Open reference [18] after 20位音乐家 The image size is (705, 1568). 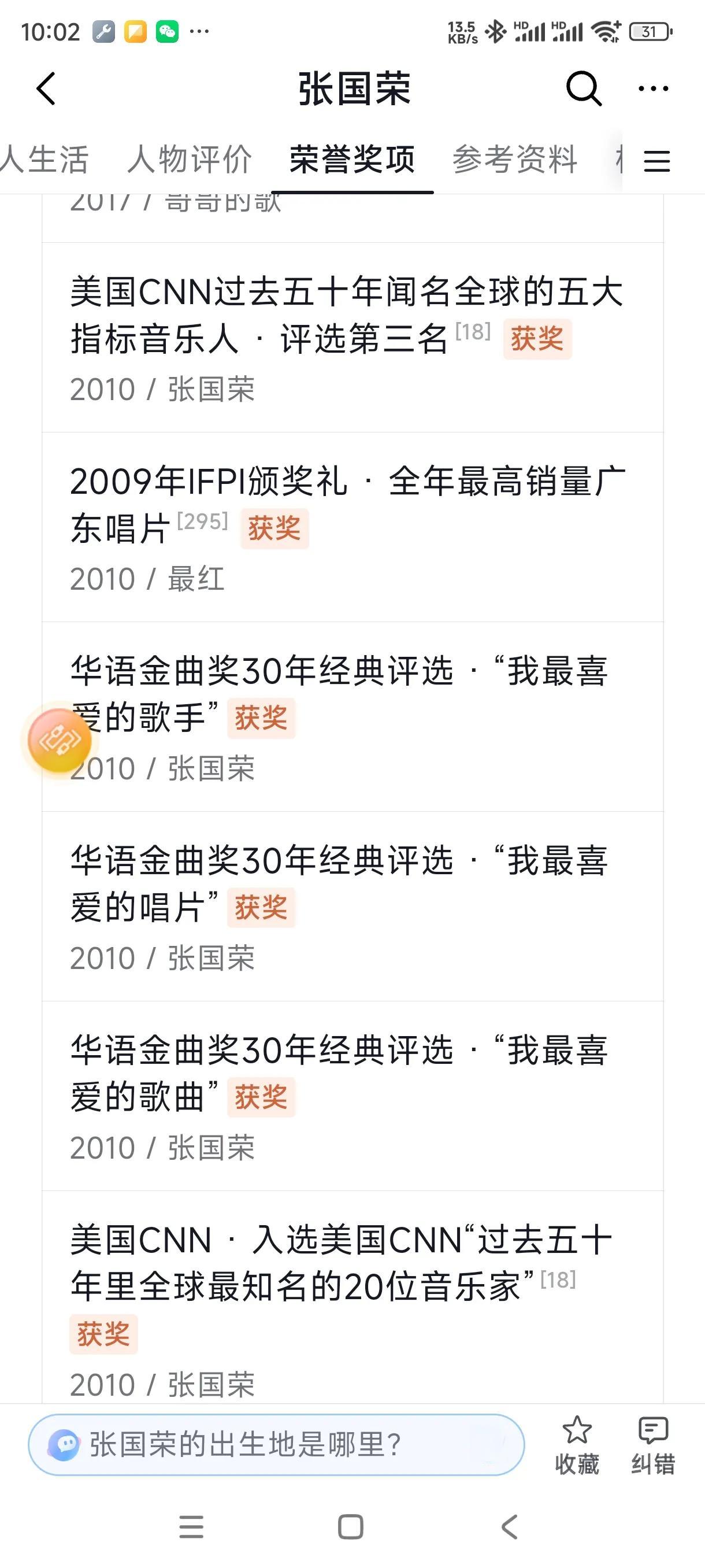[558, 1279]
